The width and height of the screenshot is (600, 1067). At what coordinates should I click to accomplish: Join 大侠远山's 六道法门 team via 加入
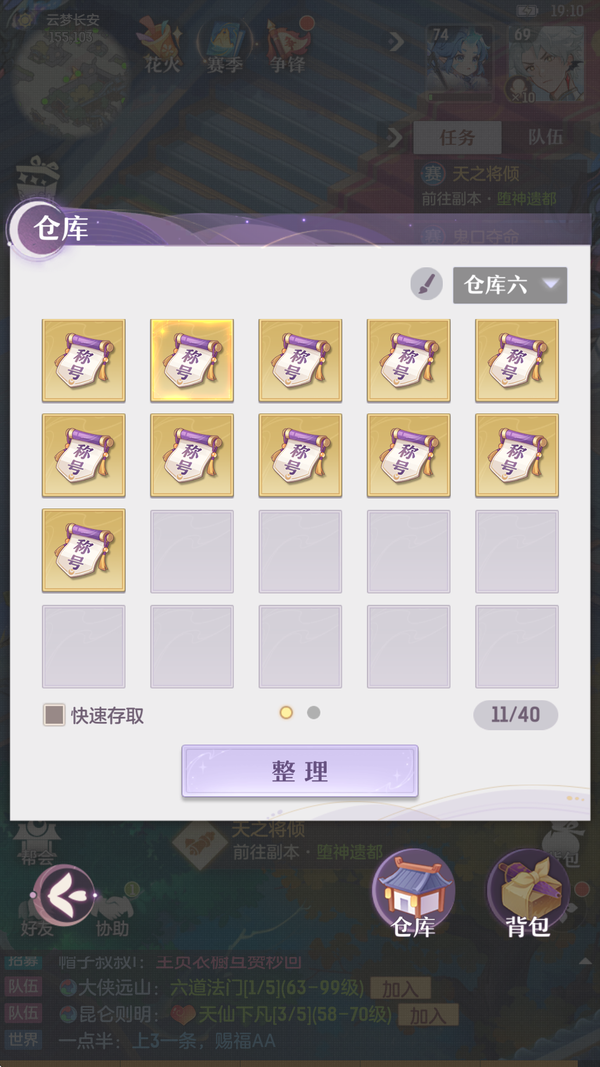[405, 987]
